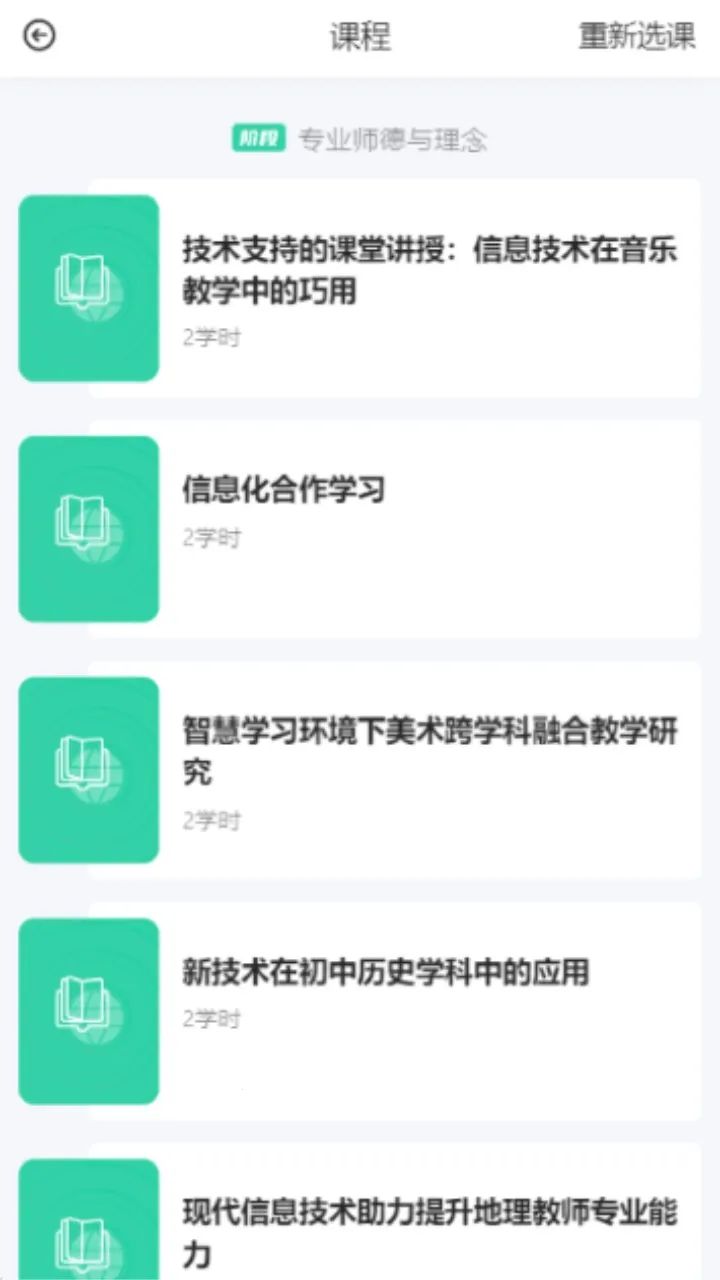
Task: Select the book icon for 信息化合作学习 course
Action: click(88, 528)
